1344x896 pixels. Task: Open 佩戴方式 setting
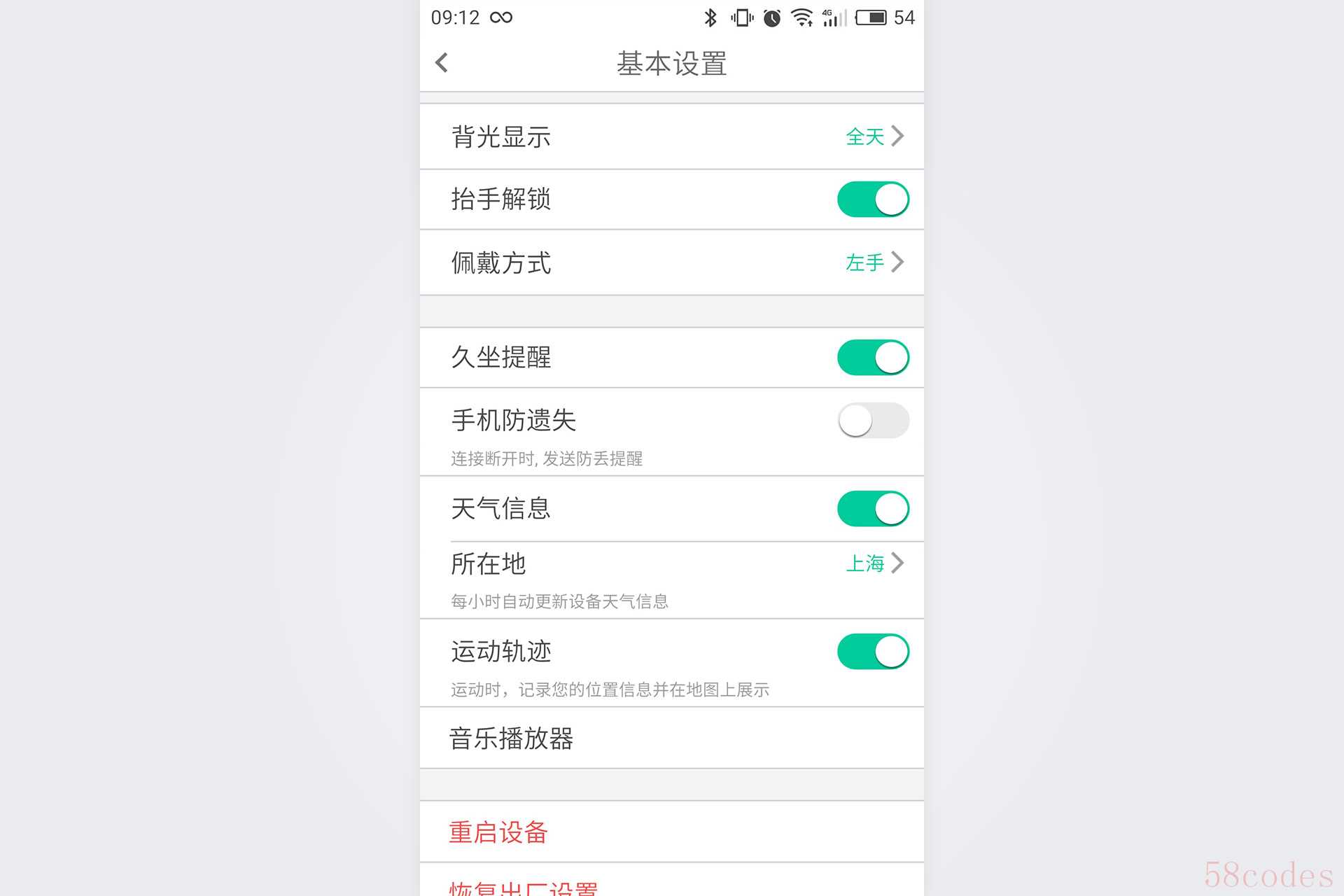click(671, 262)
